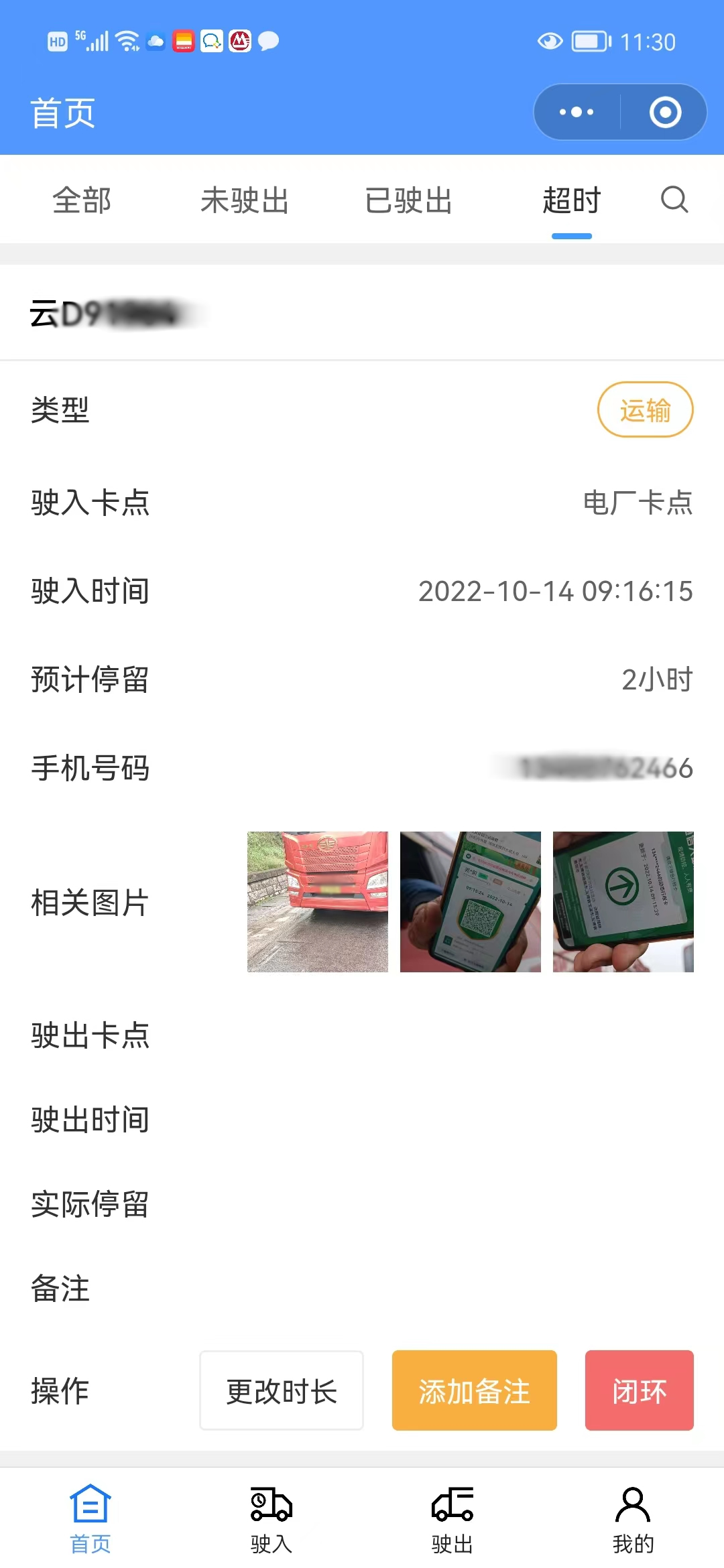Tap the 更改时长 button
This screenshot has height=1568, width=724.
click(282, 1390)
